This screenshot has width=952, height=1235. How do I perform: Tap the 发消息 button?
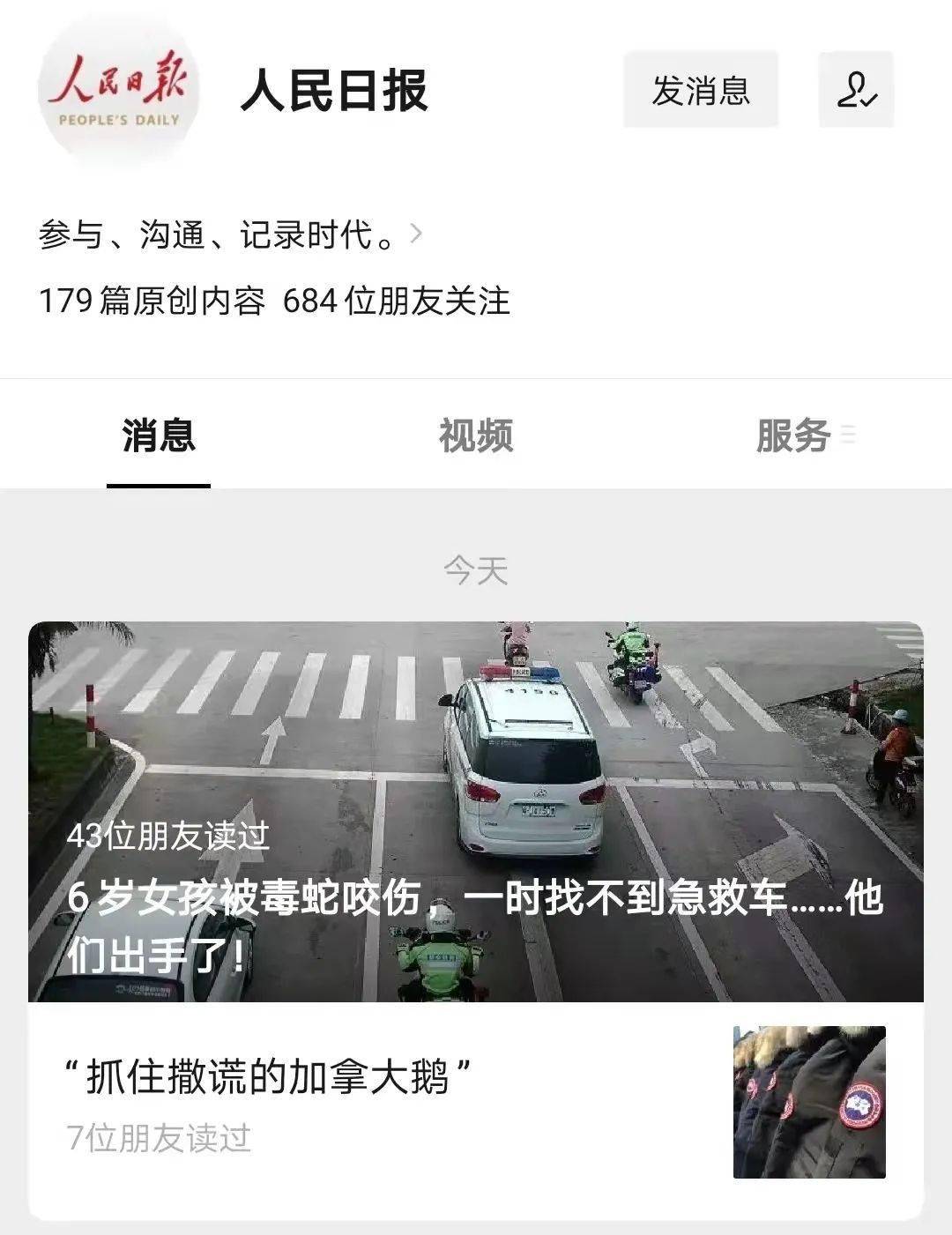click(701, 90)
